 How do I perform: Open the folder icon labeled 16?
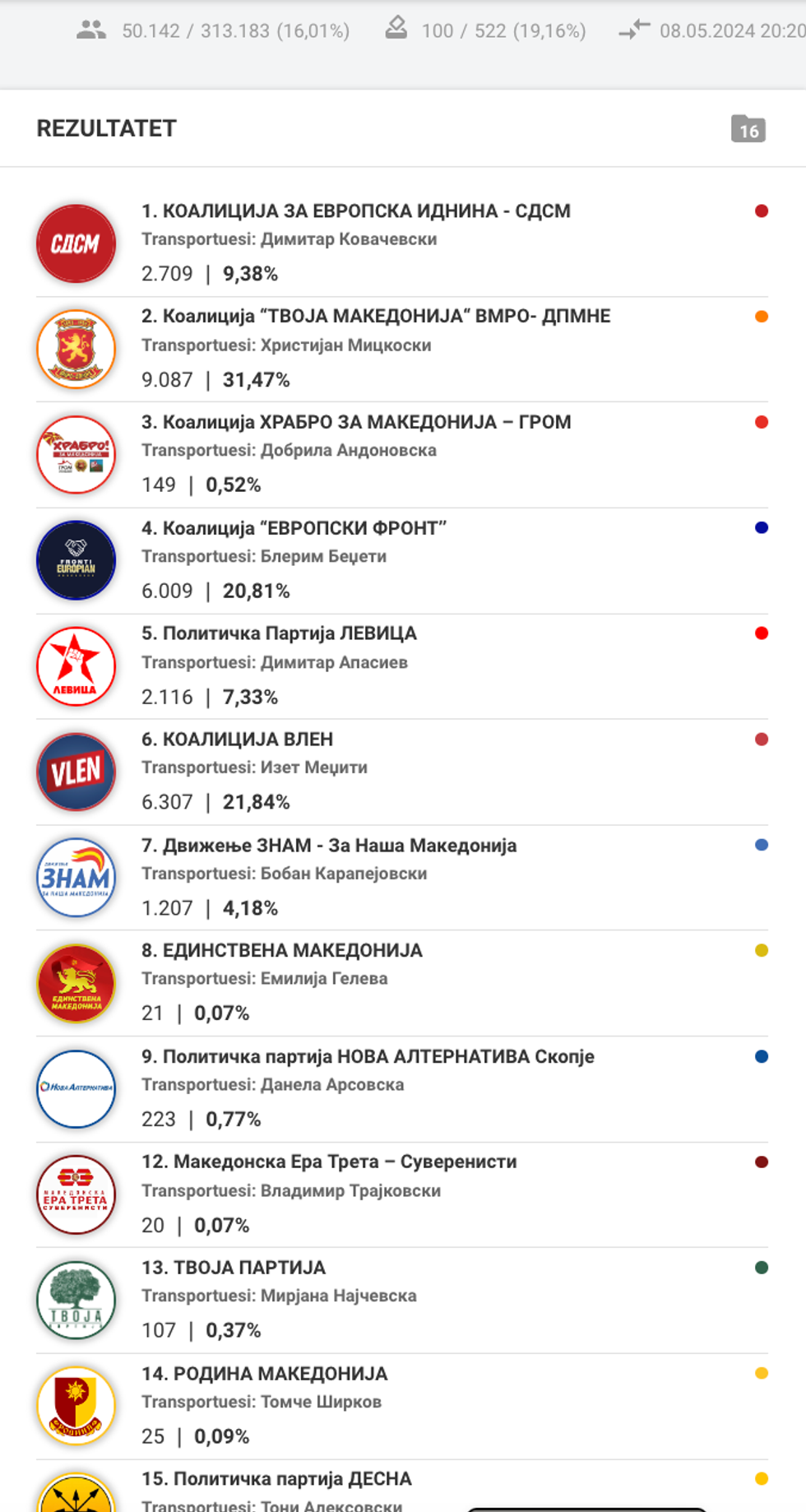point(748,129)
